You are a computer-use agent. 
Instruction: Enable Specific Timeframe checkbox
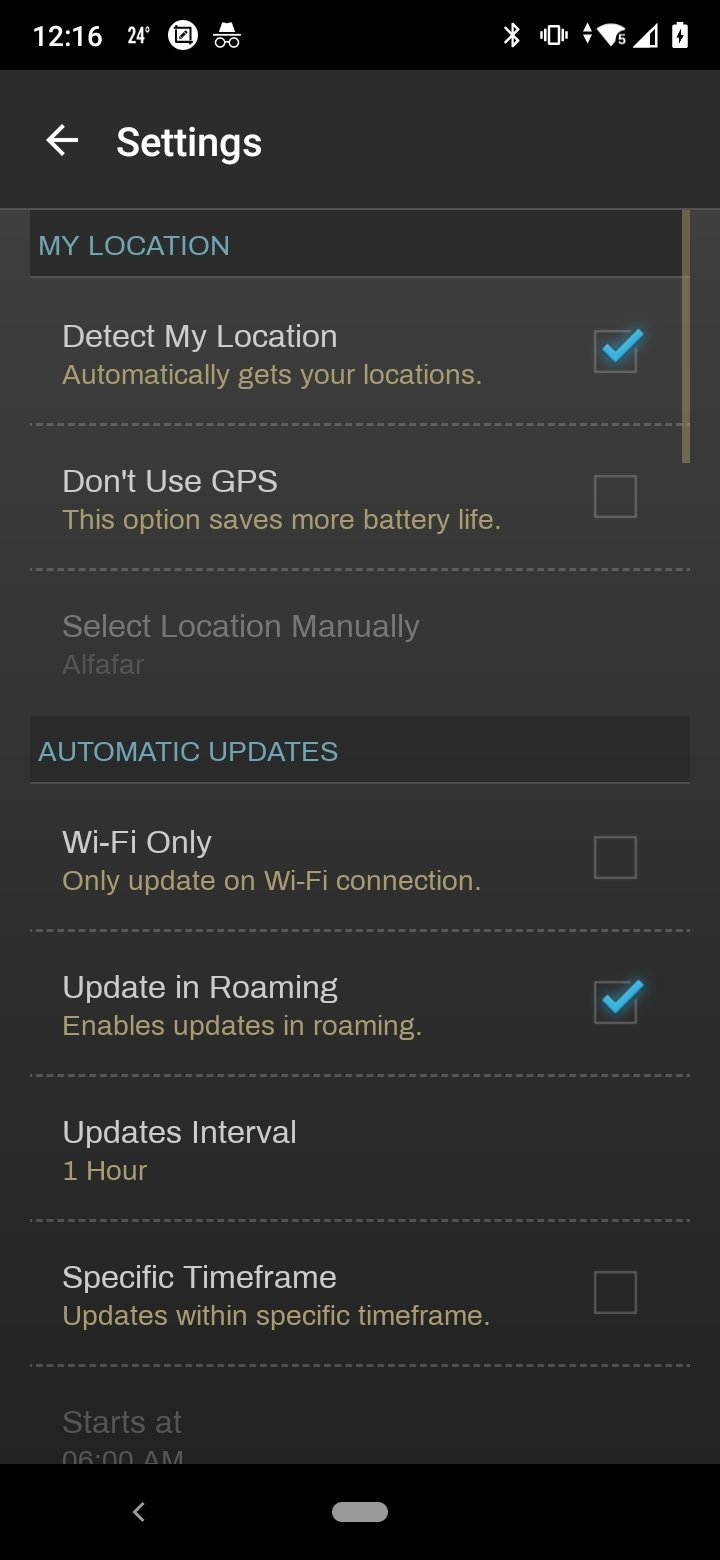tap(615, 1292)
